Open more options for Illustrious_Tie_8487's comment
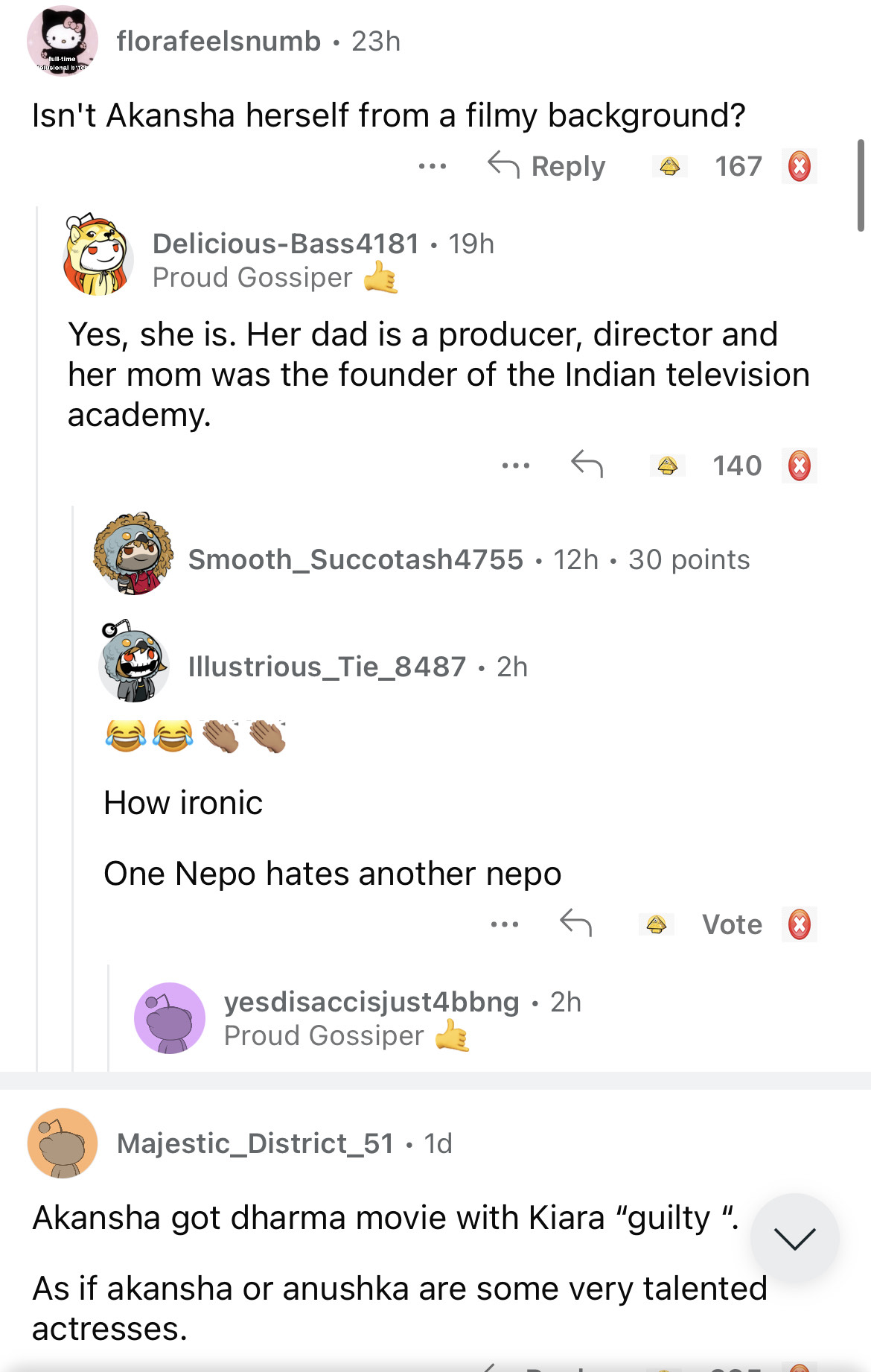This screenshot has width=871, height=1372. (504, 924)
